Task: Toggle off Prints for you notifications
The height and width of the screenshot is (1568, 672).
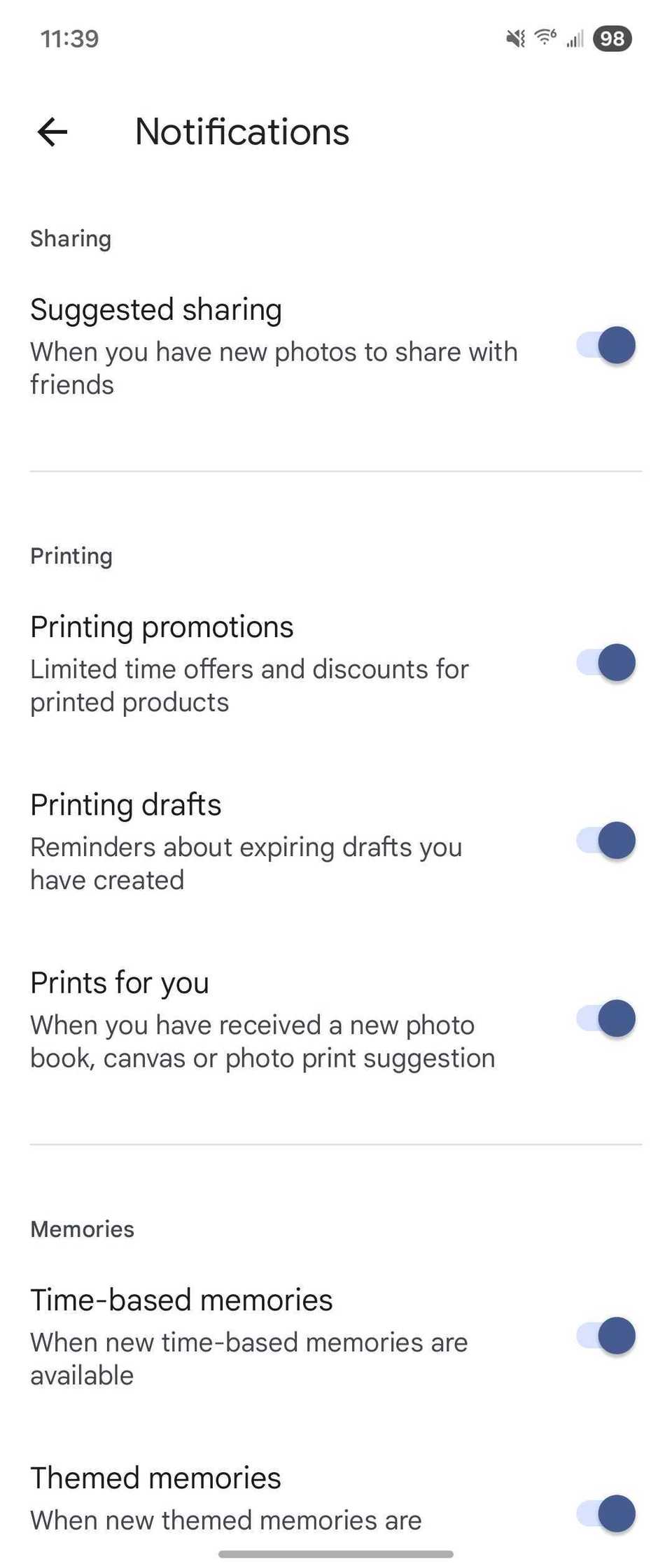Action: (605, 1018)
